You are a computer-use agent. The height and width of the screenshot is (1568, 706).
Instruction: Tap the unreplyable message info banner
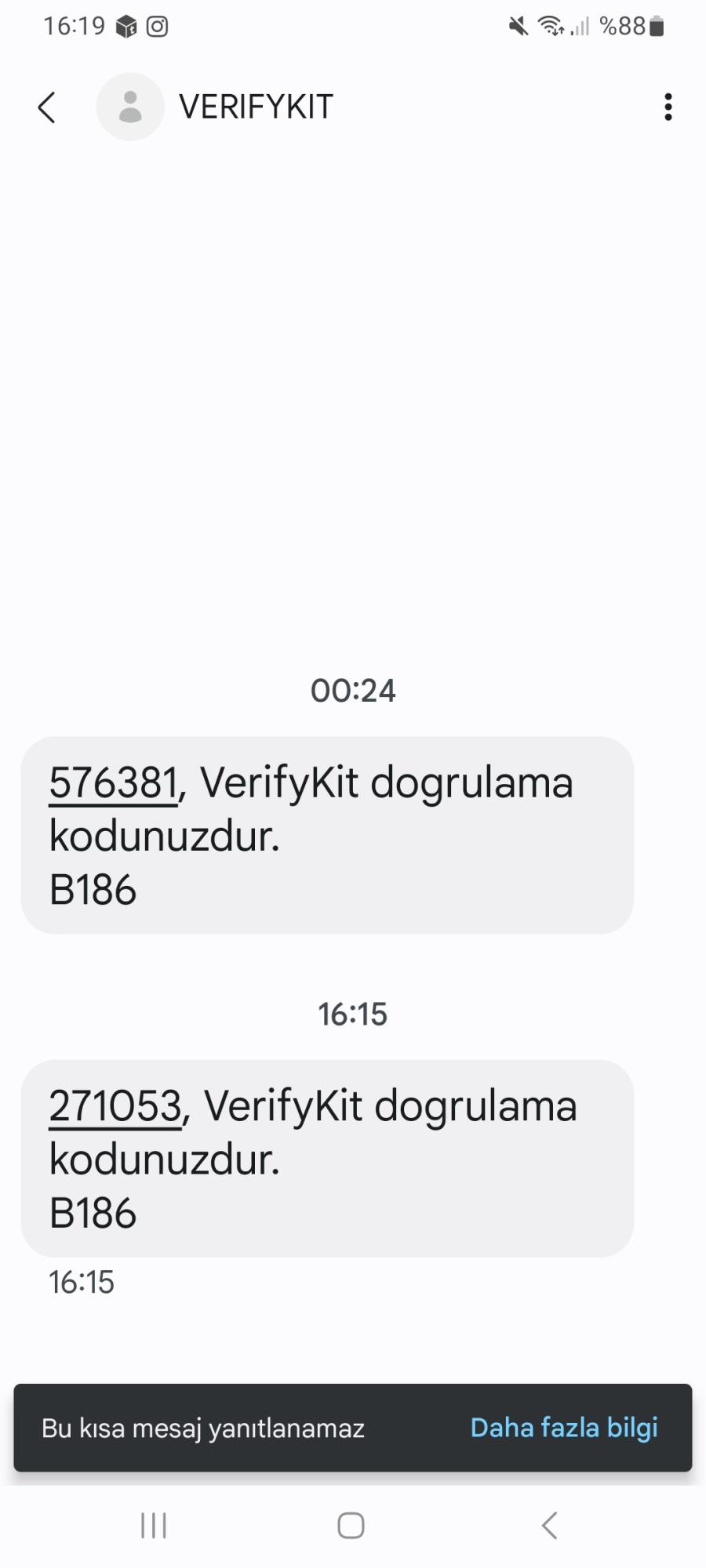pos(204,1427)
